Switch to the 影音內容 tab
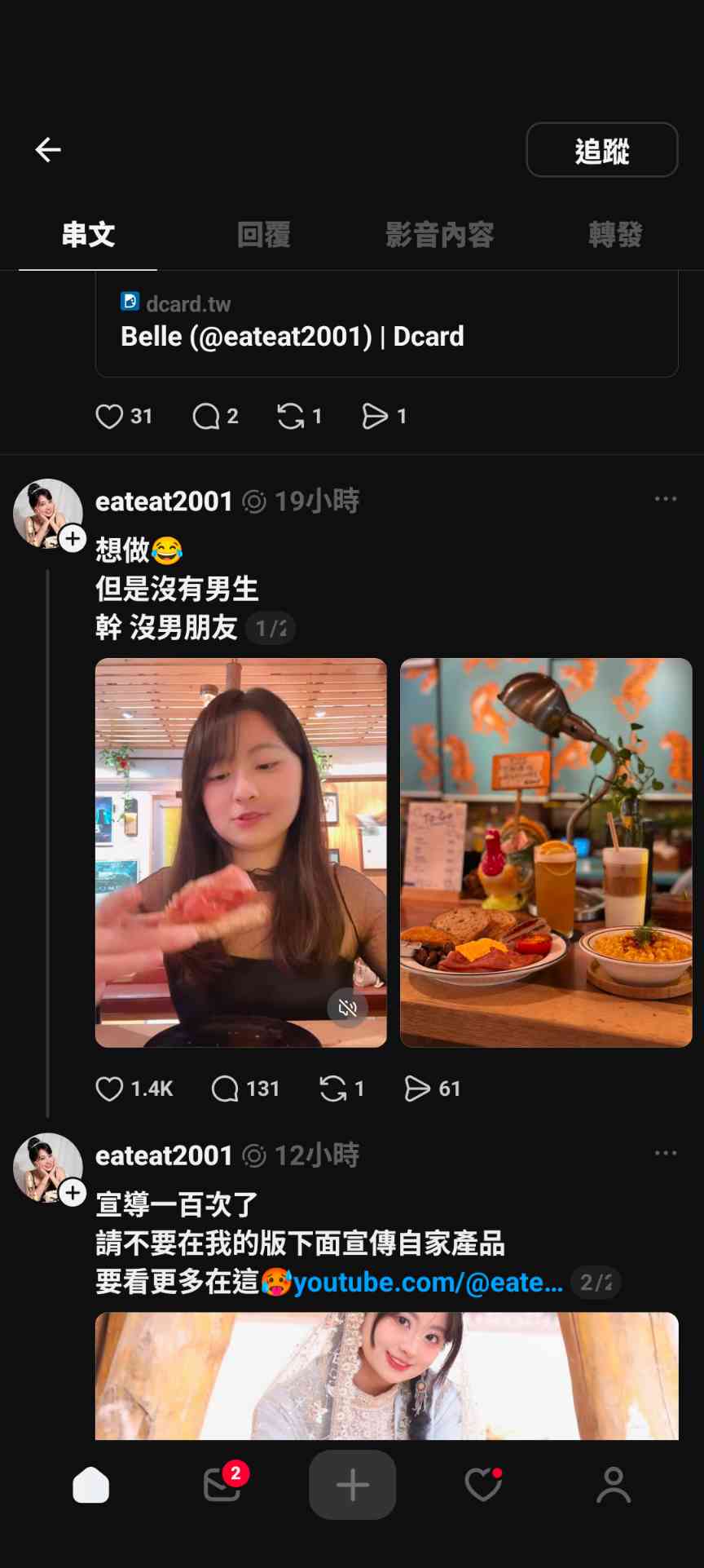This screenshot has width=704, height=1568. pyautogui.click(x=439, y=235)
